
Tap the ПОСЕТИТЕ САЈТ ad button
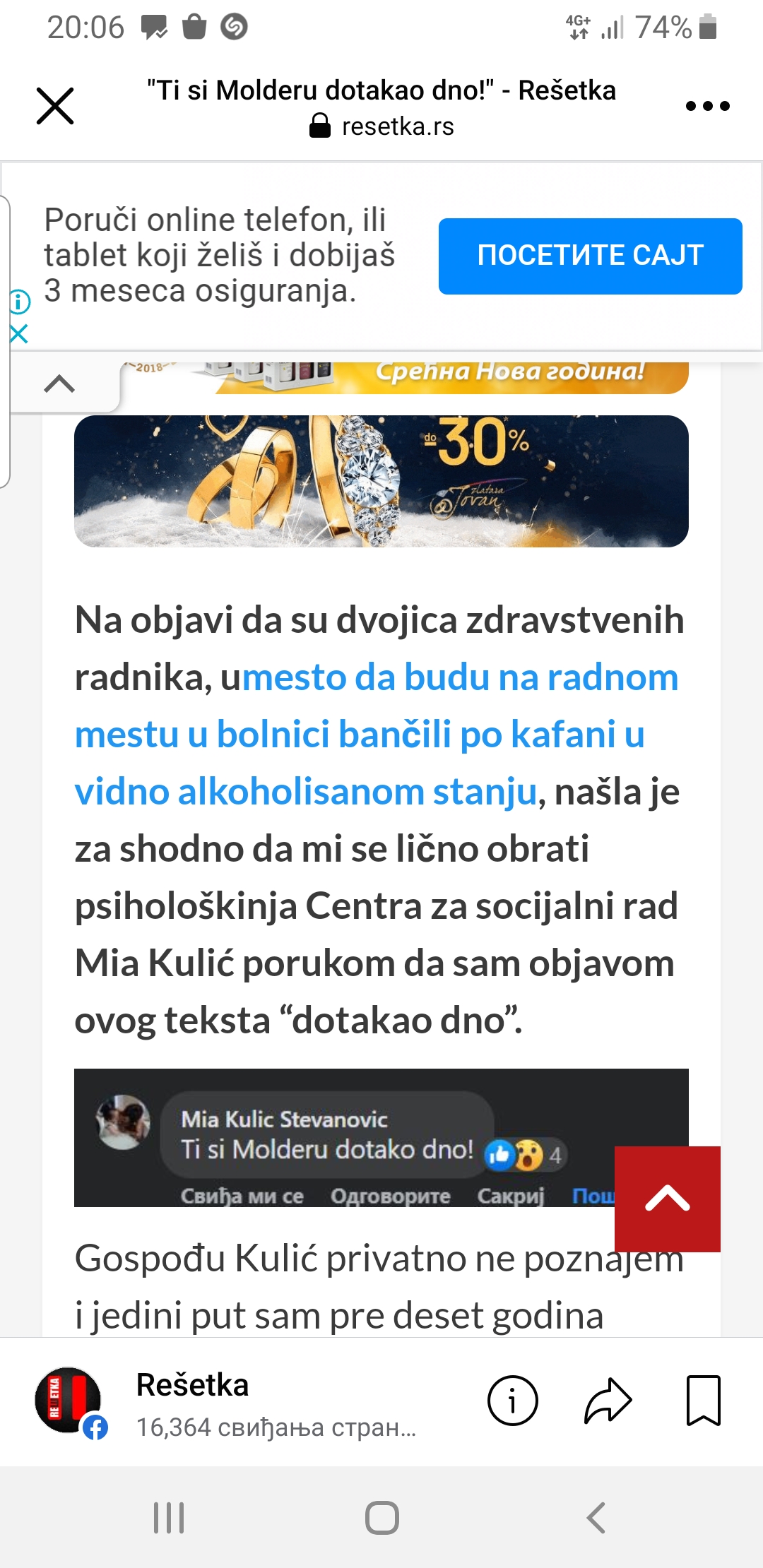pyautogui.click(x=590, y=256)
